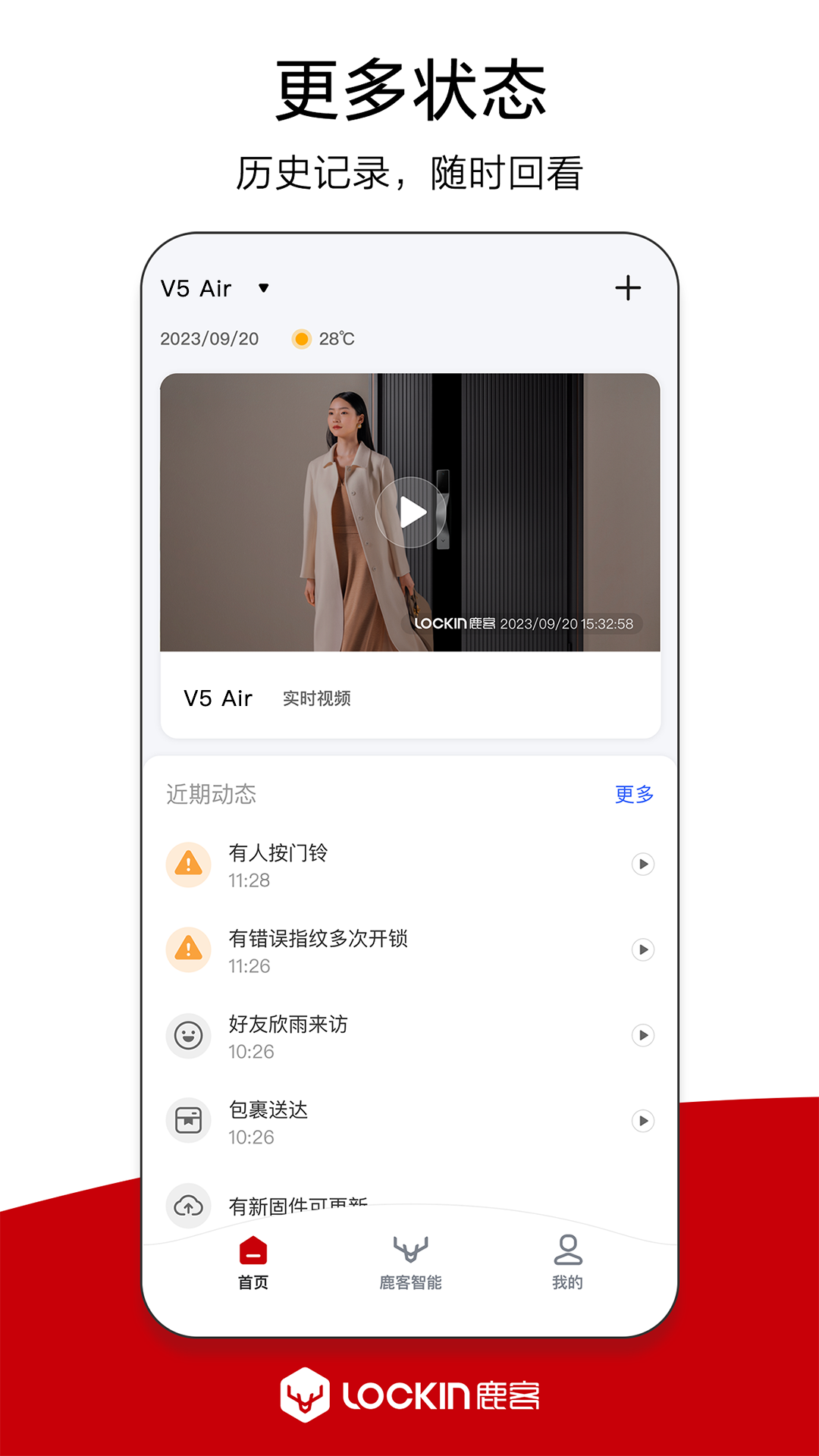Play the 有错误指纹多次开锁 event clip

click(x=642, y=949)
